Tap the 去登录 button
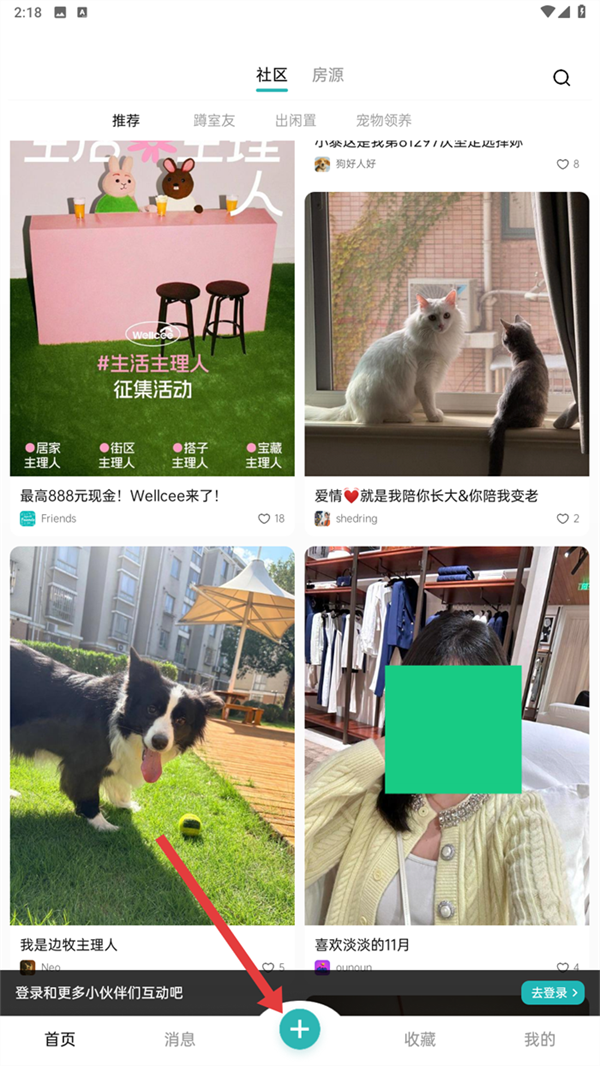This screenshot has width=600, height=1066. 552,993
